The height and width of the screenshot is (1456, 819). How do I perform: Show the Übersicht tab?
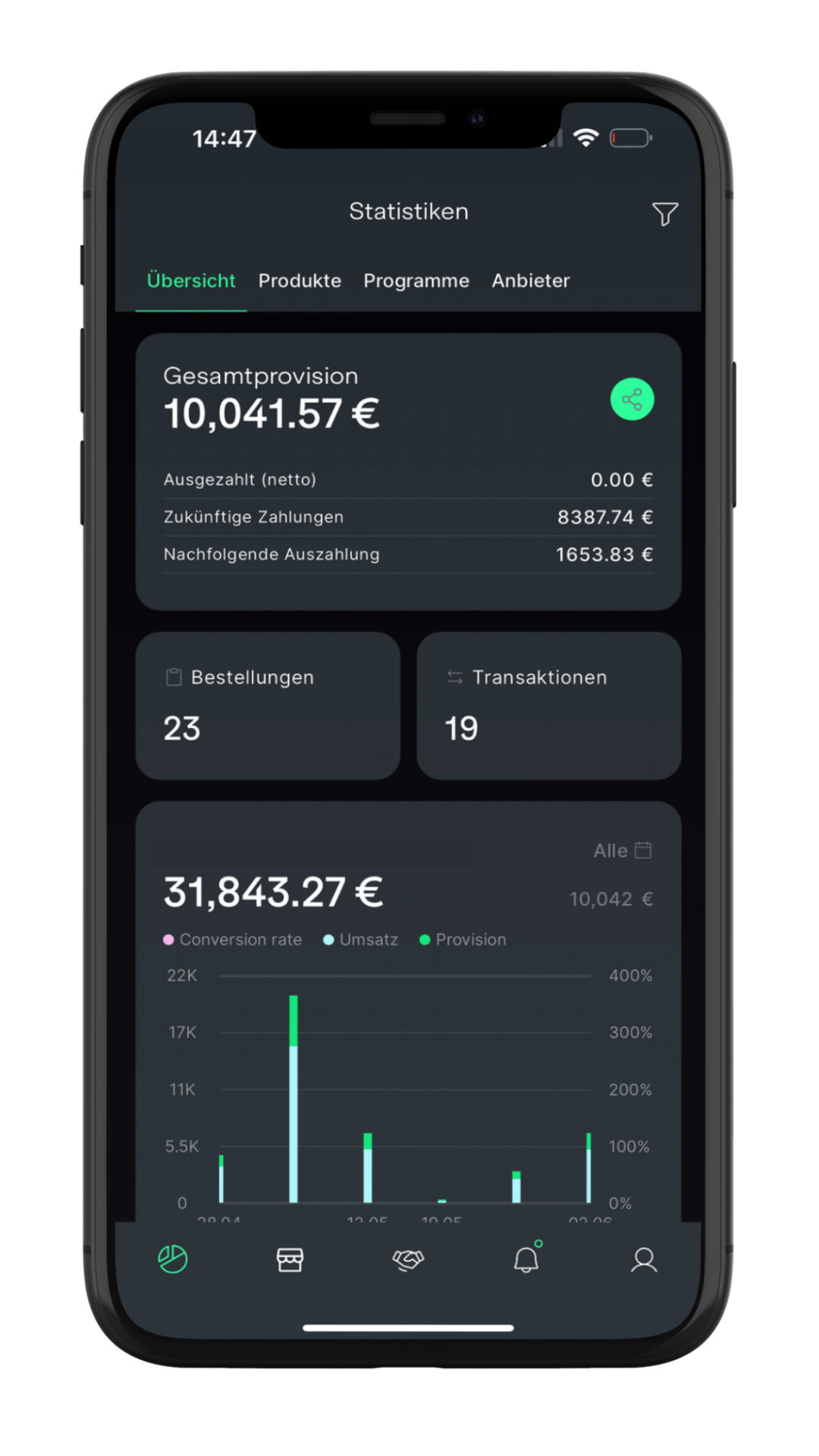point(191,281)
